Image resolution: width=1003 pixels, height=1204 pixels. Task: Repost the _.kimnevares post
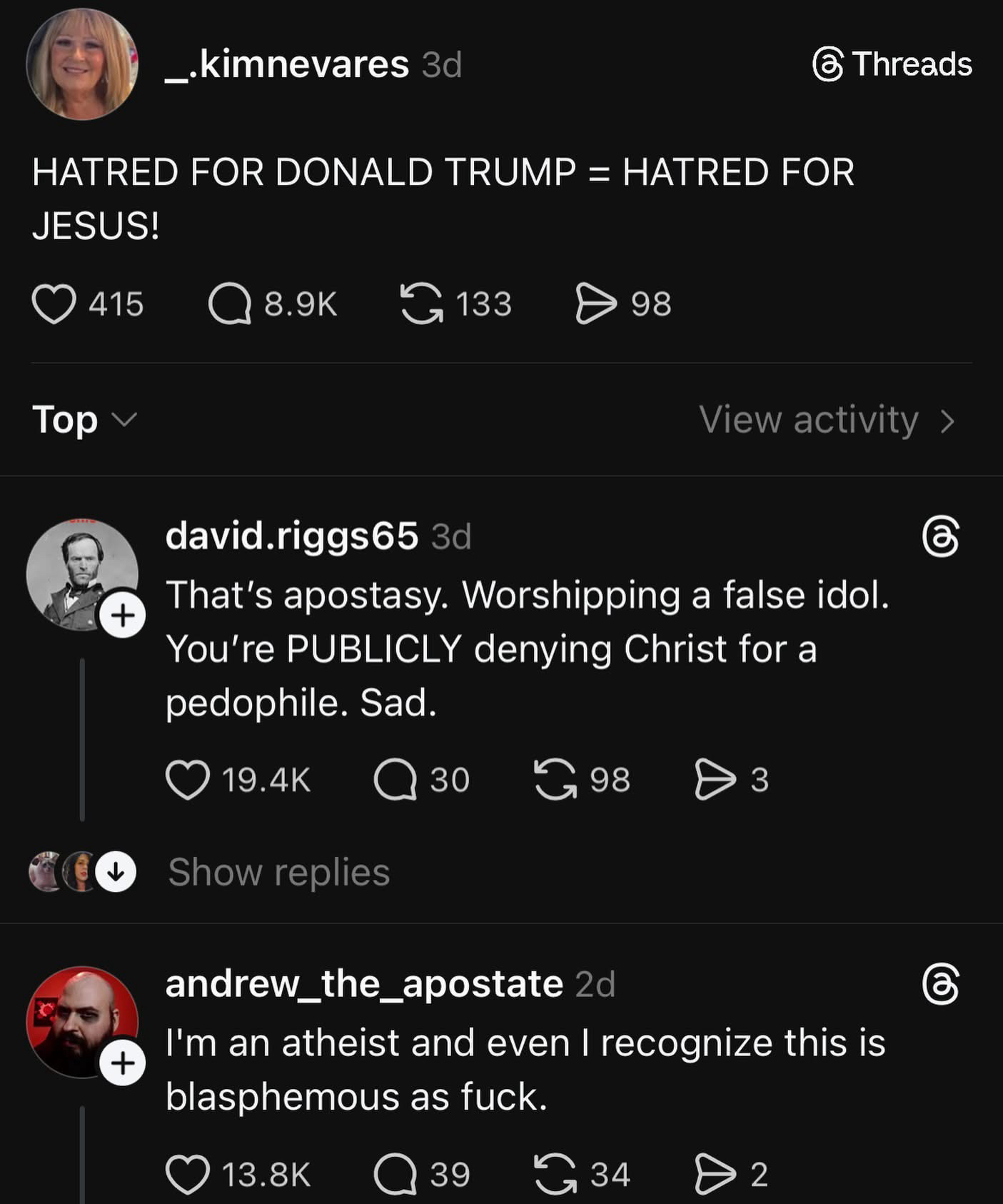pos(421,304)
